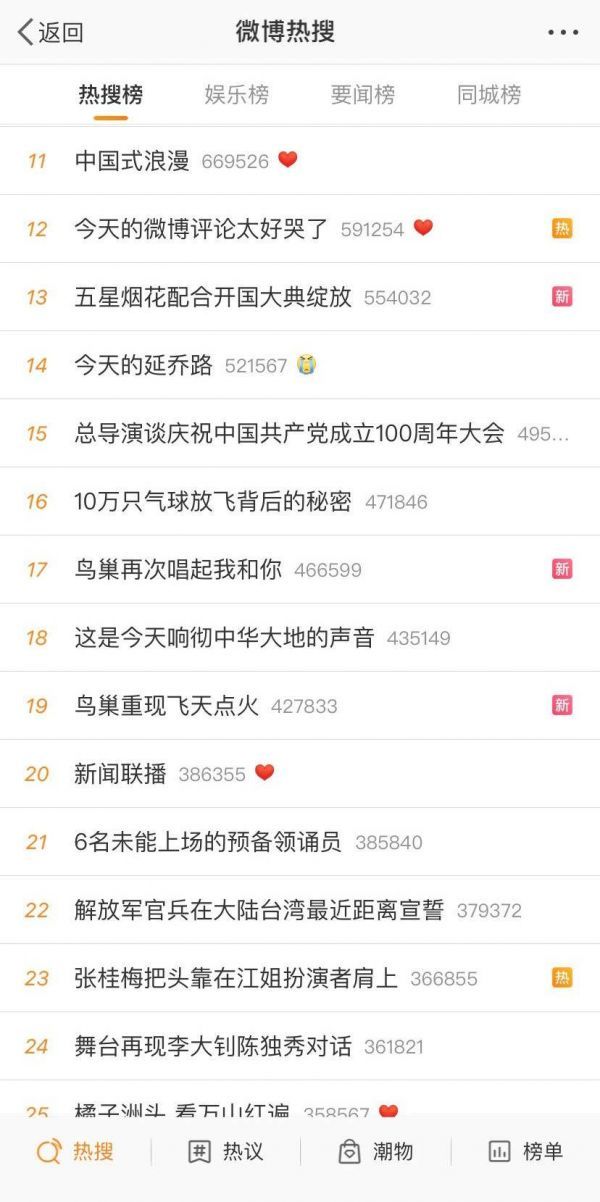This screenshot has width=600, height=1202.
Task: Open 张桂梅把头靠在江姐扮演者肩上 topic
Action: pyautogui.click(x=236, y=978)
